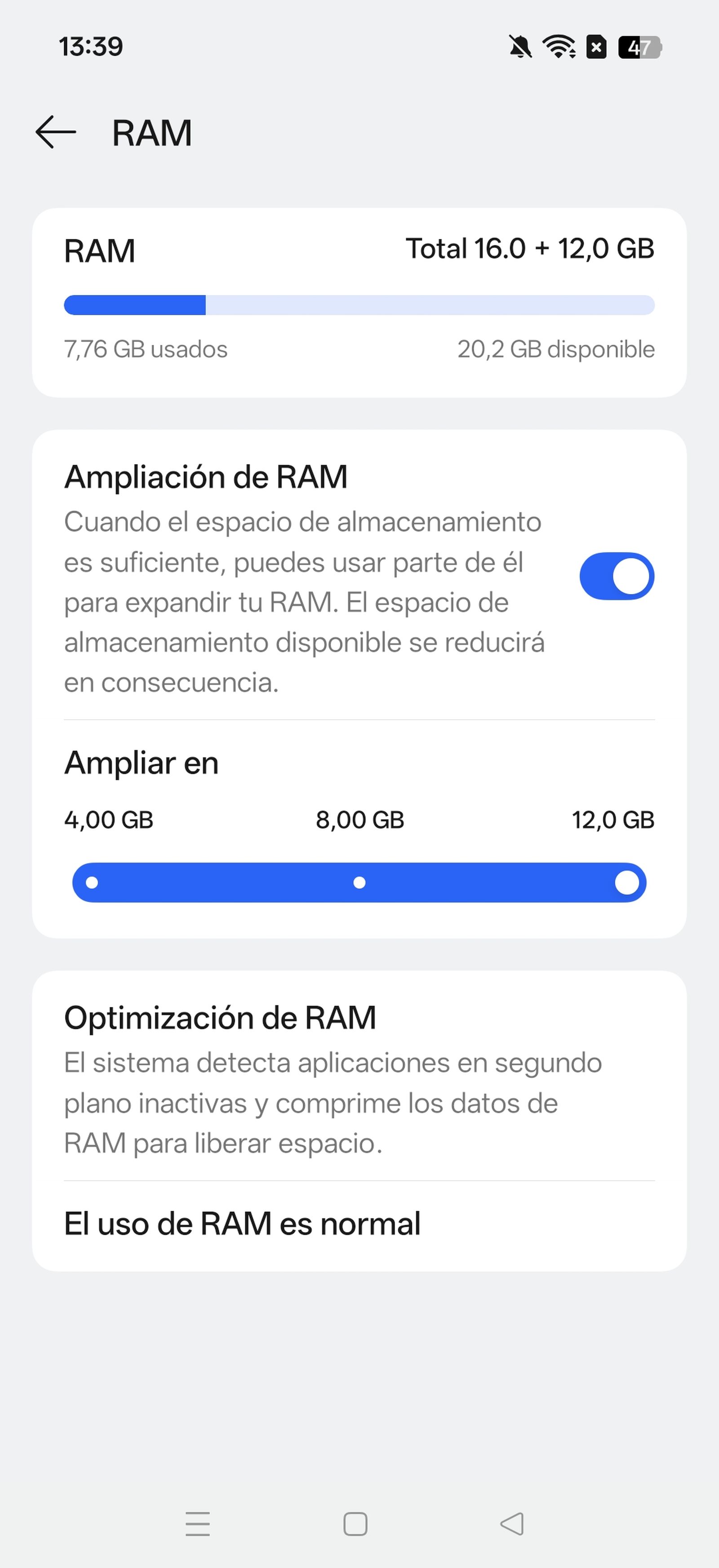Select the 12,0 GB expansion point
719x1568 pixels.
(x=626, y=882)
